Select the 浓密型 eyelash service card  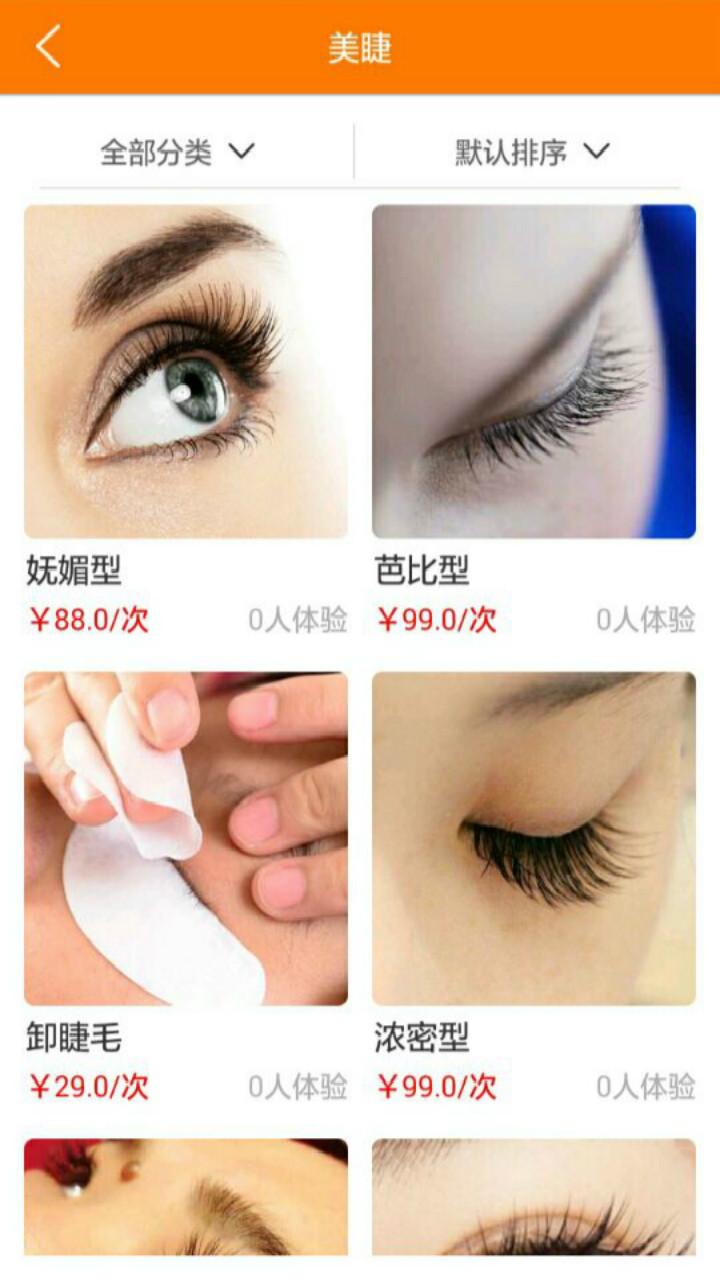[x=534, y=838]
